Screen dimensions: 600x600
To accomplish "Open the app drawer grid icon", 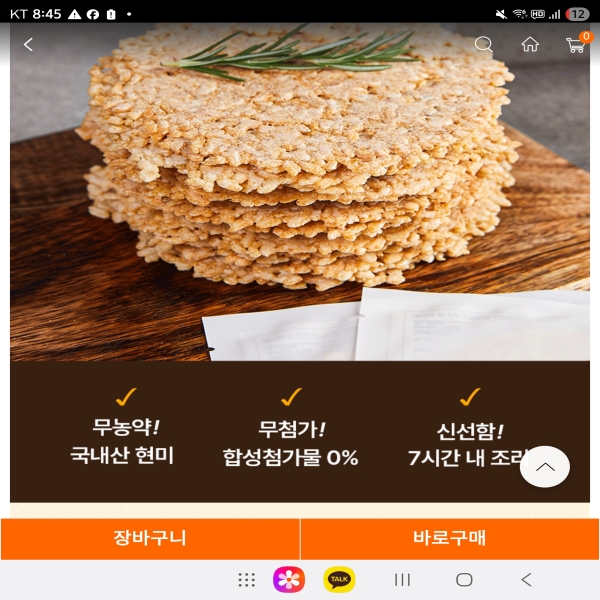I will click(247, 580).
